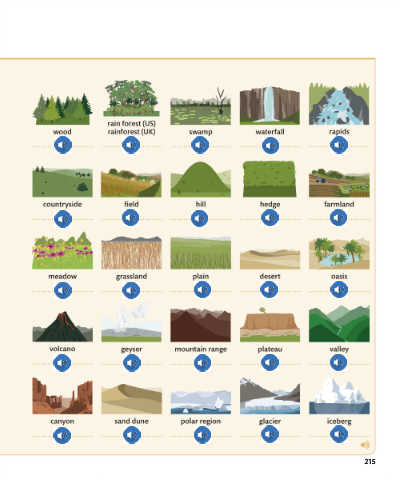This screenshot has height=480, width=401.
Task: Play audio for countryside
Action: (x=63, y=219)
